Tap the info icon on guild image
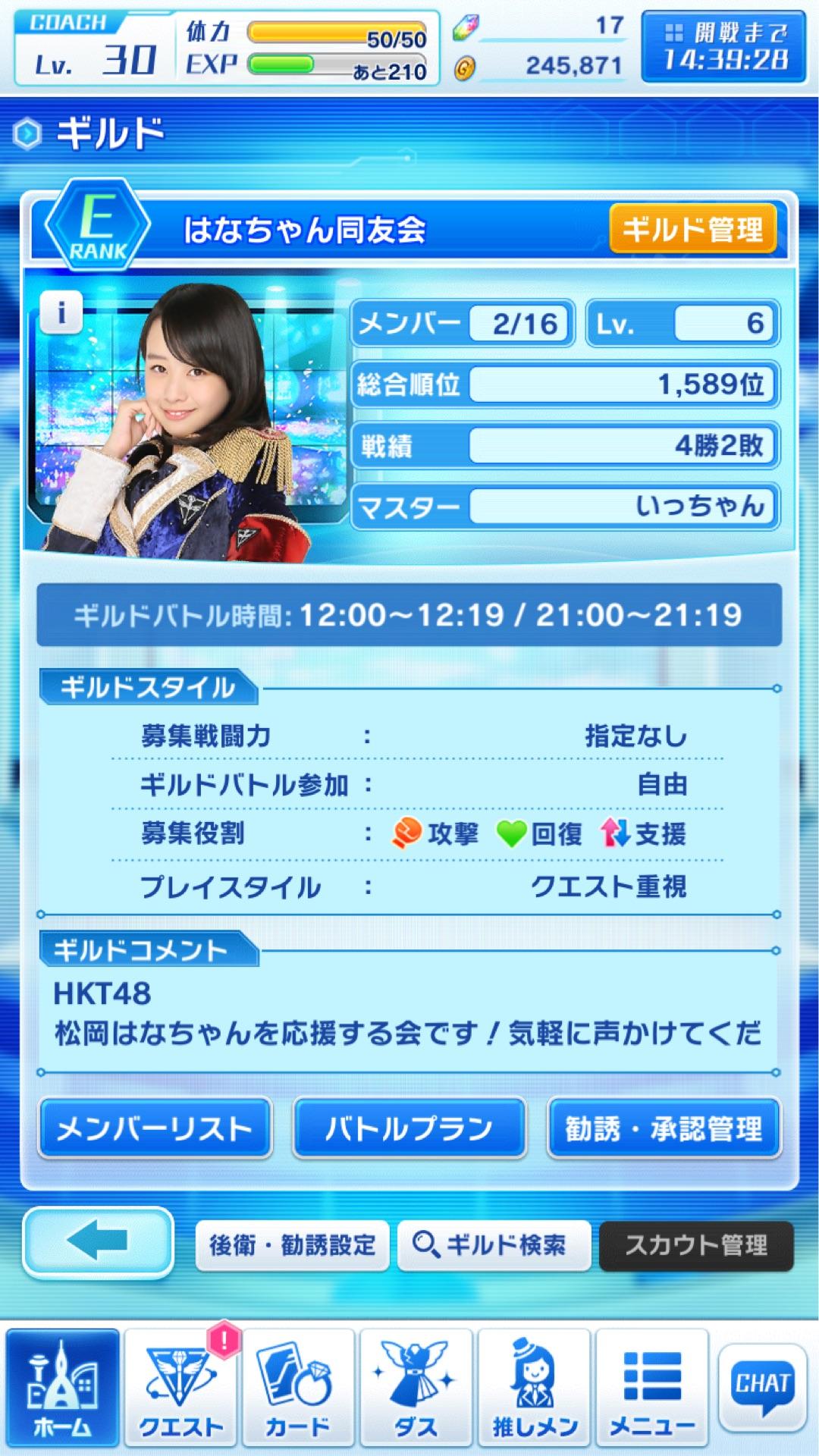819x1456 pixels. pos(61,311)
